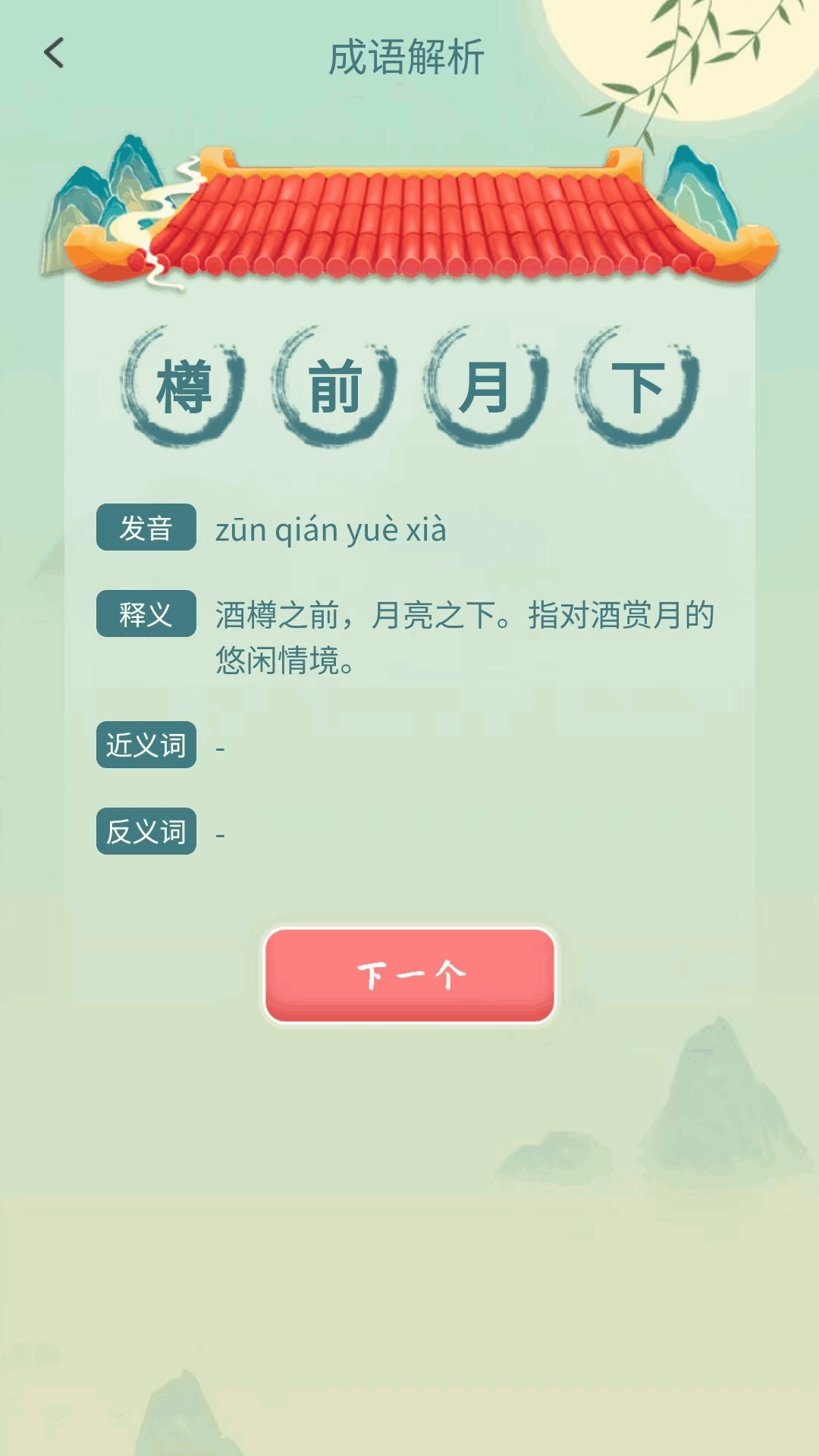
Task: Go back using the top-left arrow
Action: (x=54, y=53)
